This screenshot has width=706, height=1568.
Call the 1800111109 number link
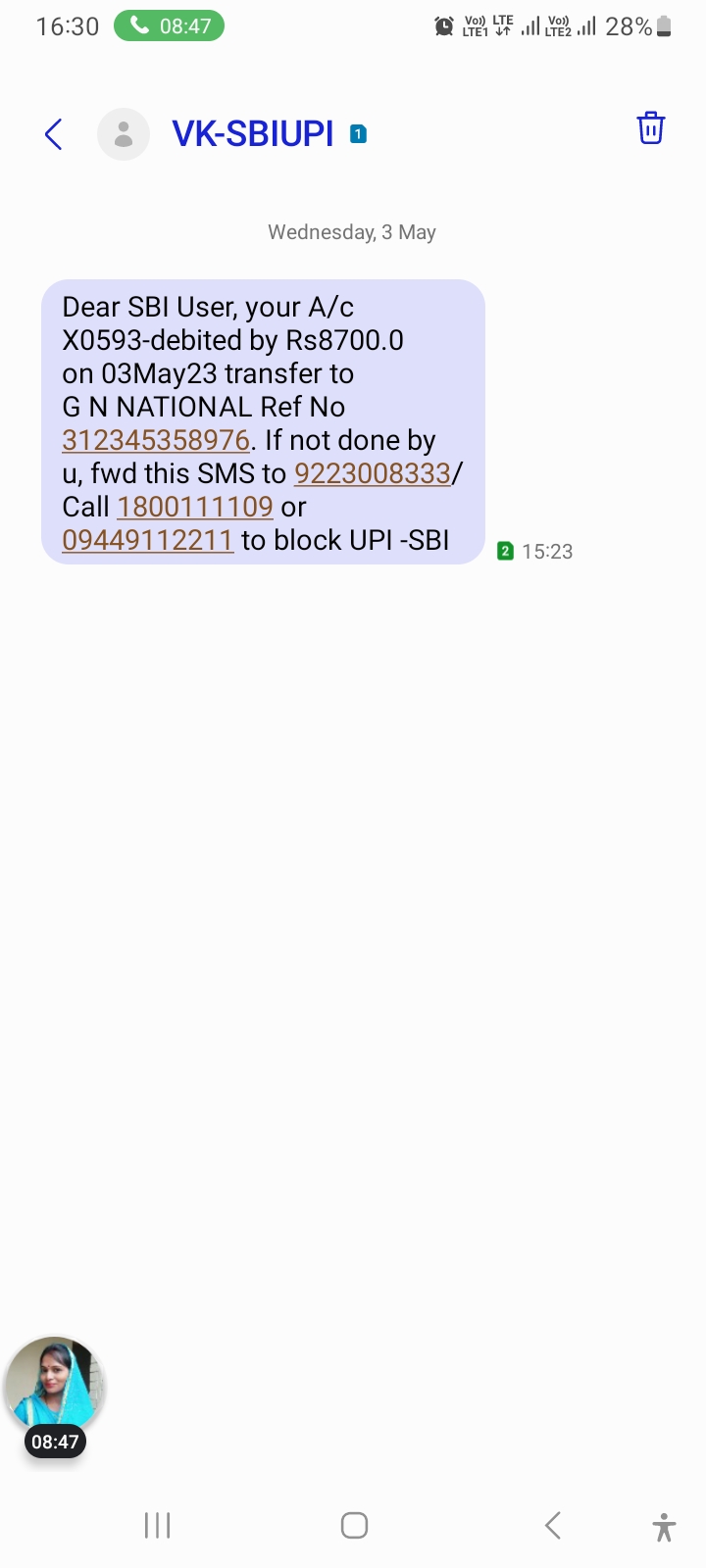195,507
